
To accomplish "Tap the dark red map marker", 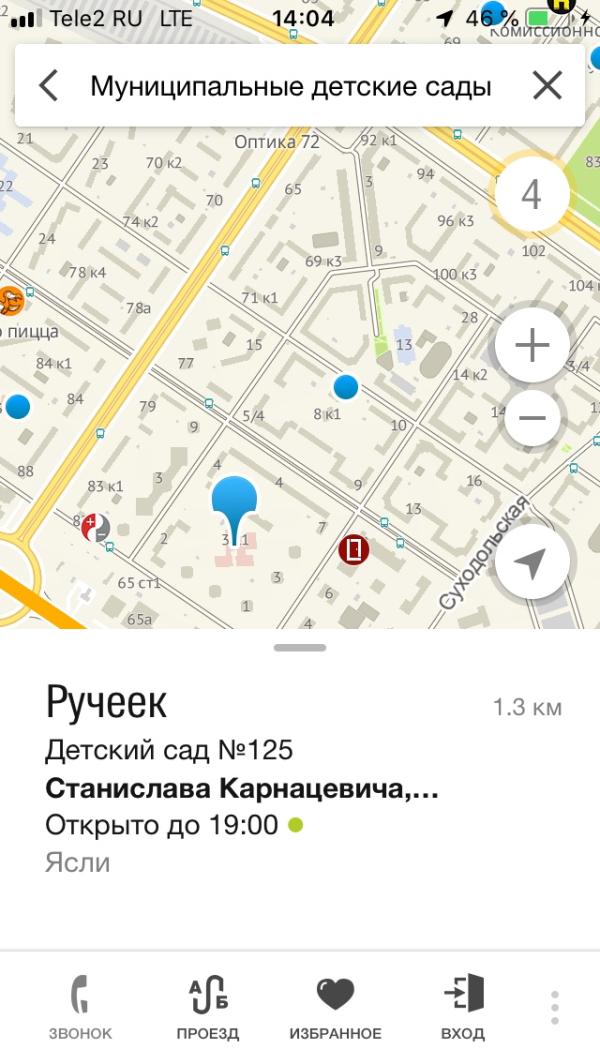I will click(x=353, y=549).
